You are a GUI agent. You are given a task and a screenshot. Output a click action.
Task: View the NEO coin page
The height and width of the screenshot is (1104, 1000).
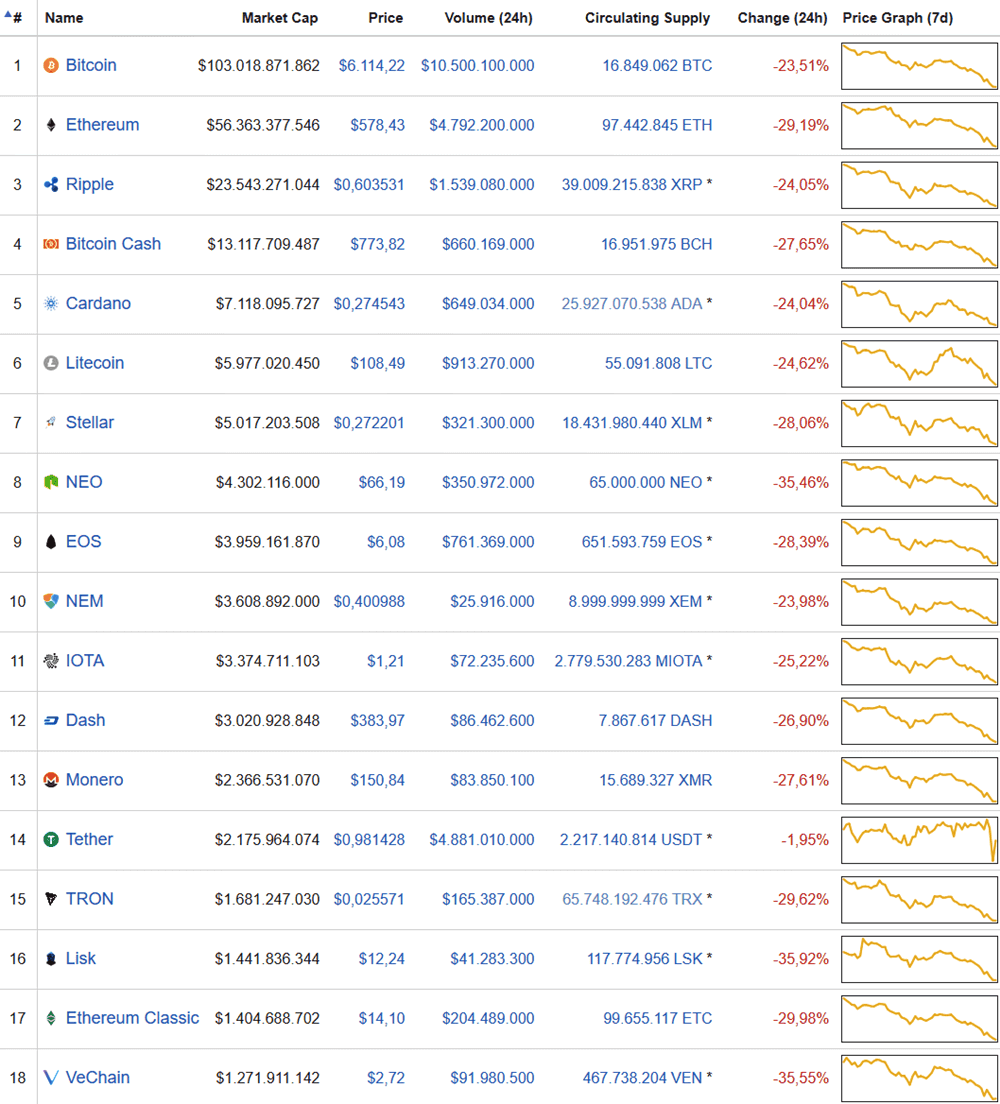pos(84,482)
